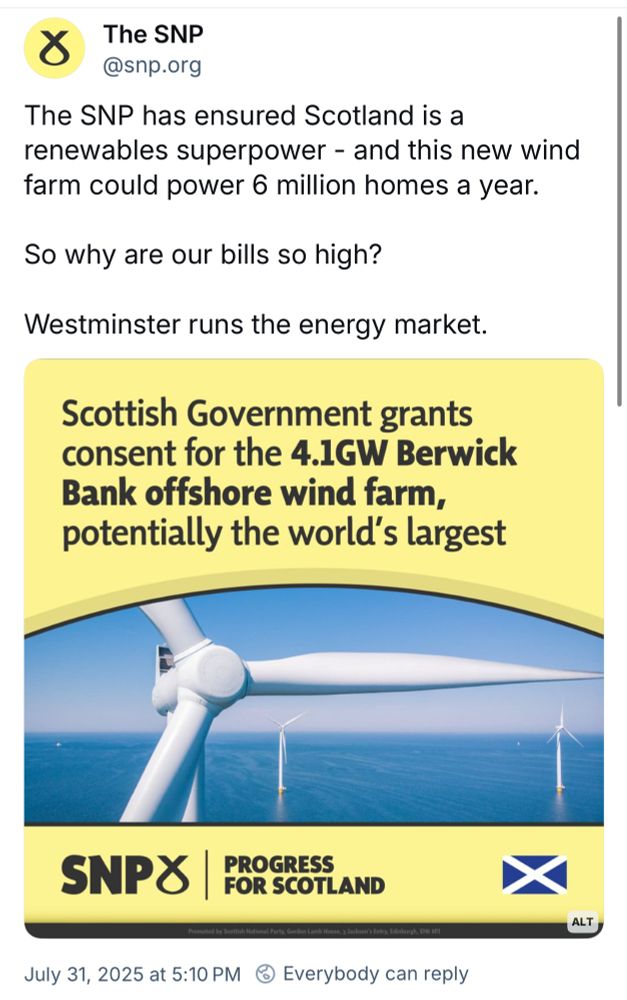Image resolution: width=627 pixels, height=1000 pixels.
Task: Tap the Everybody can reply setting
Action: click(x=362, y=974)
